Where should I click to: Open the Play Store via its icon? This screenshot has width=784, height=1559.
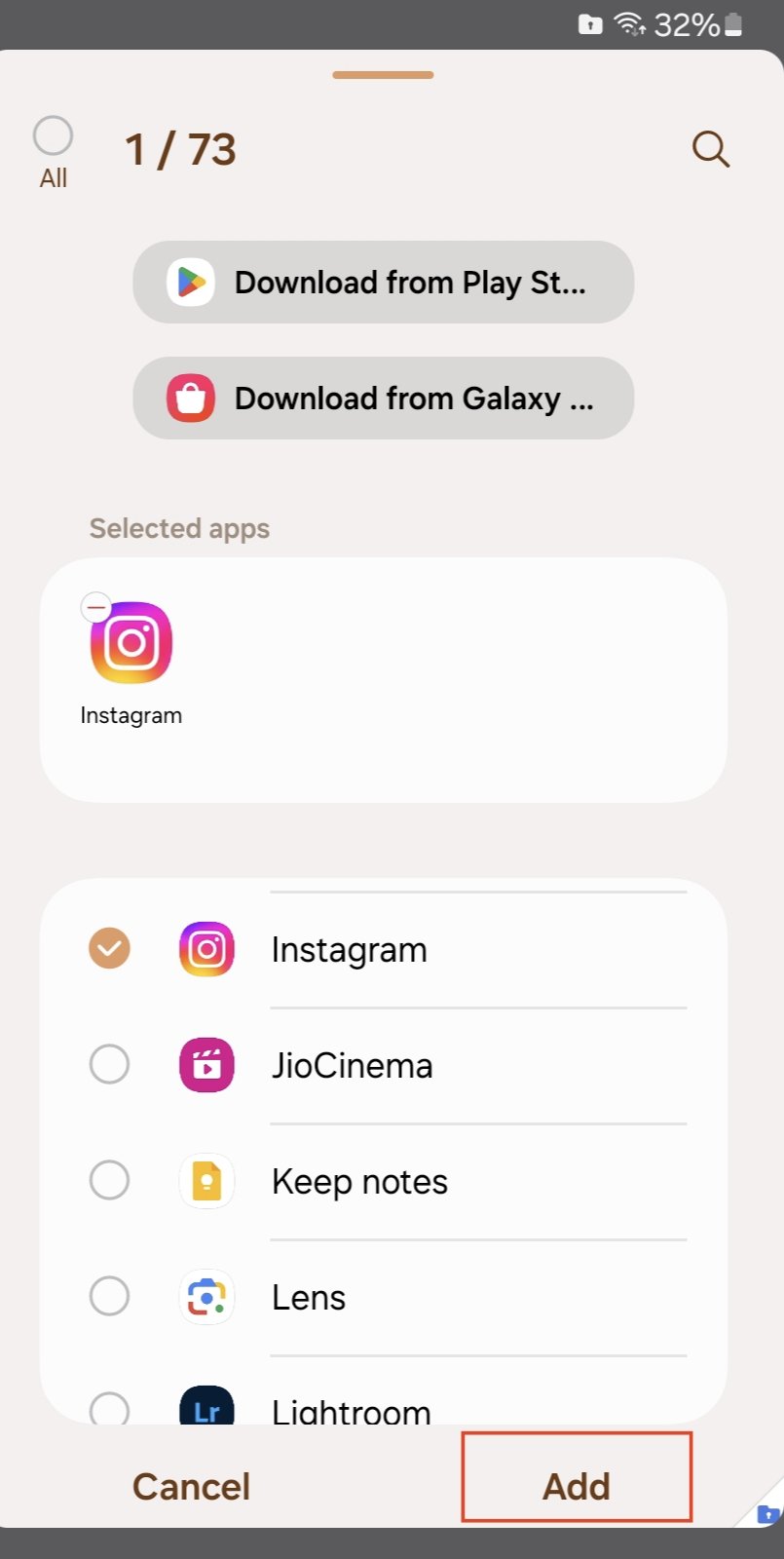click(x=191, y=282)
